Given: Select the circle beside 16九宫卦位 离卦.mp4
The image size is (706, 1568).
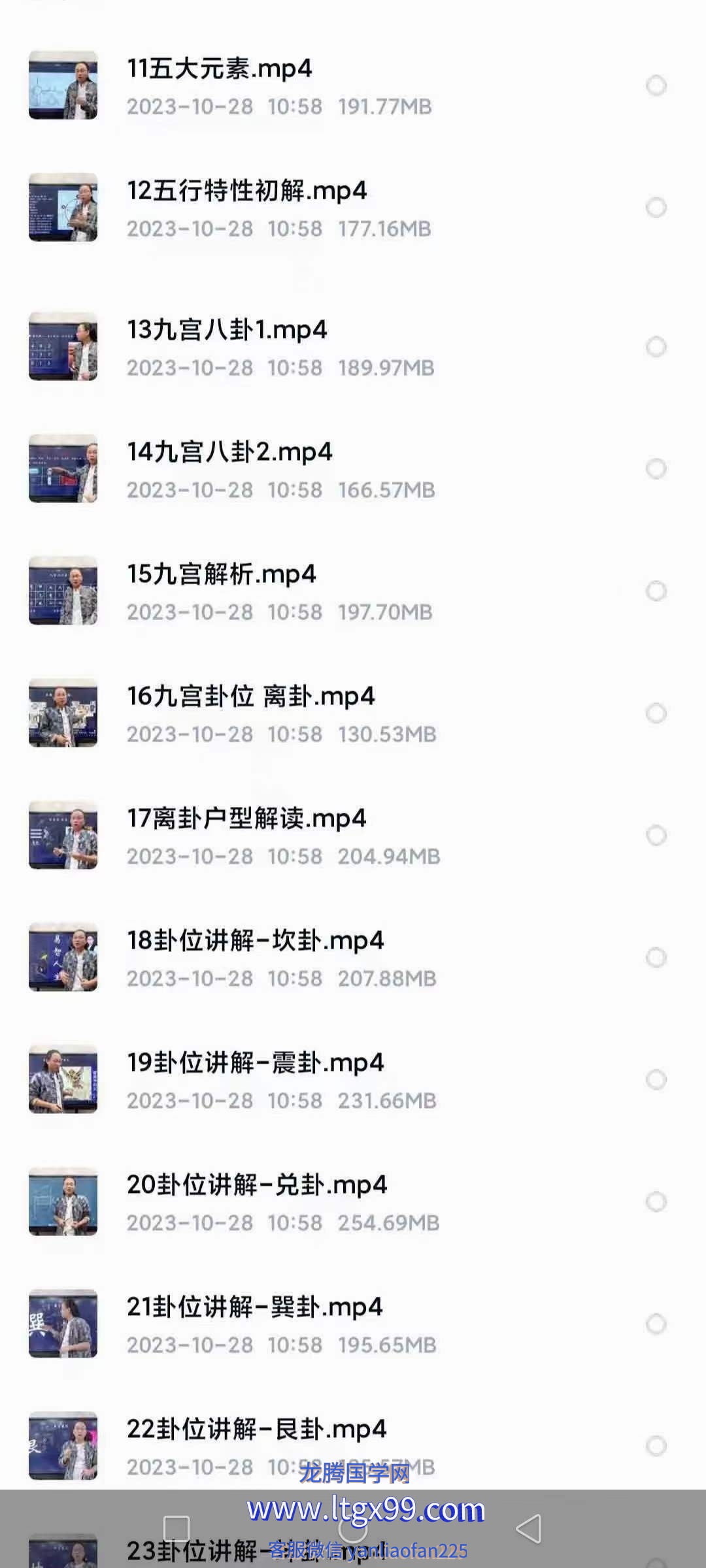Looking at the screenshot, I should pyautogui.click(x=656, y=713).
